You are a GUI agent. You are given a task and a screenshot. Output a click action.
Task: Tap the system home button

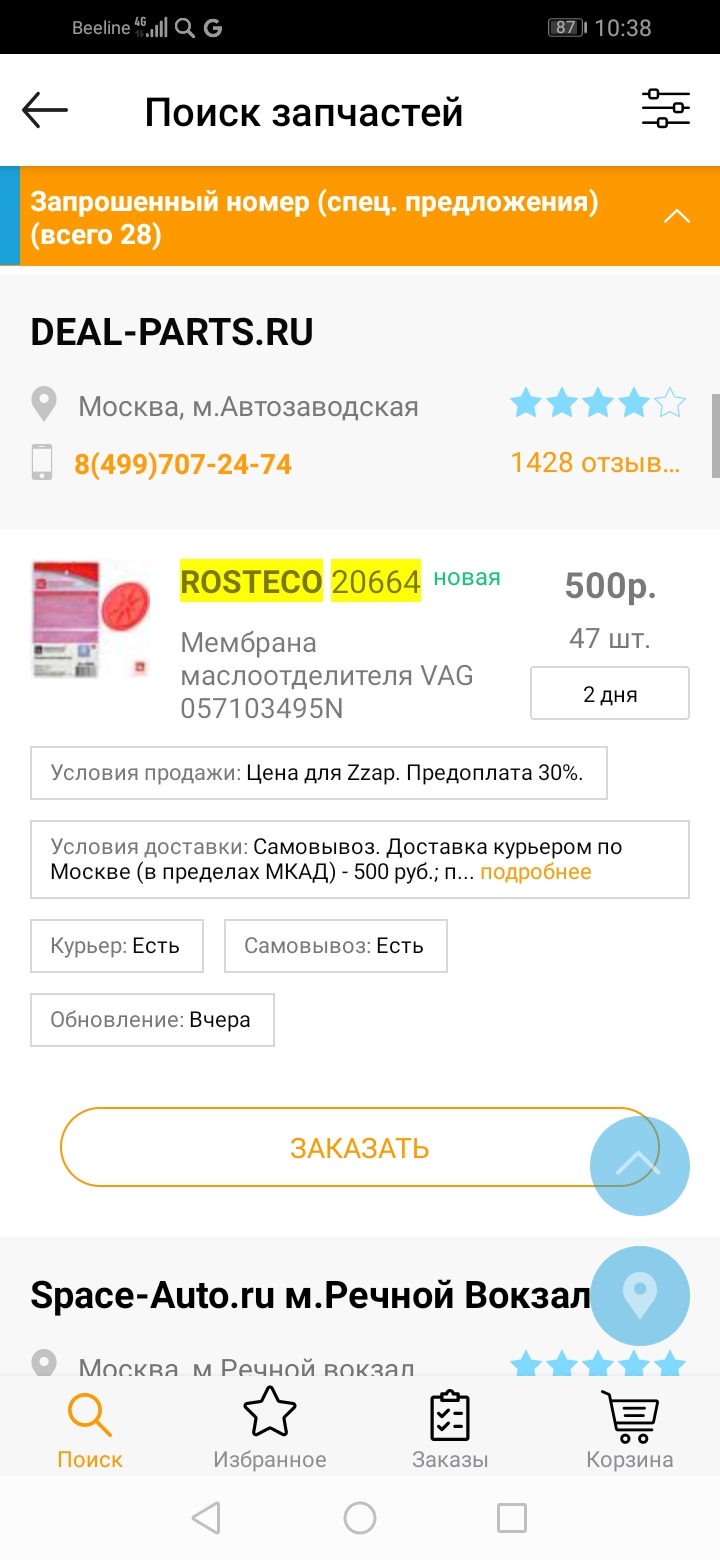pyautogui.click(x=360, y=1518)
